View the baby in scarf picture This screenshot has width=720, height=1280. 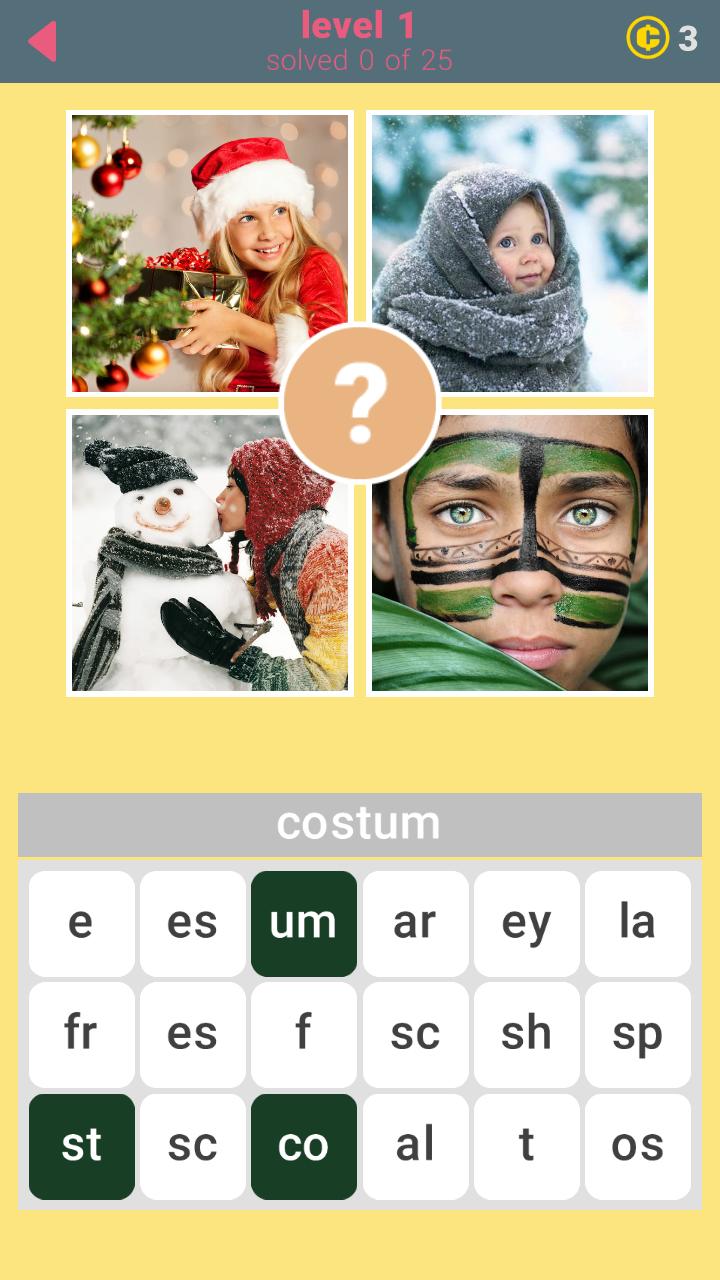[x=530, y=230]
